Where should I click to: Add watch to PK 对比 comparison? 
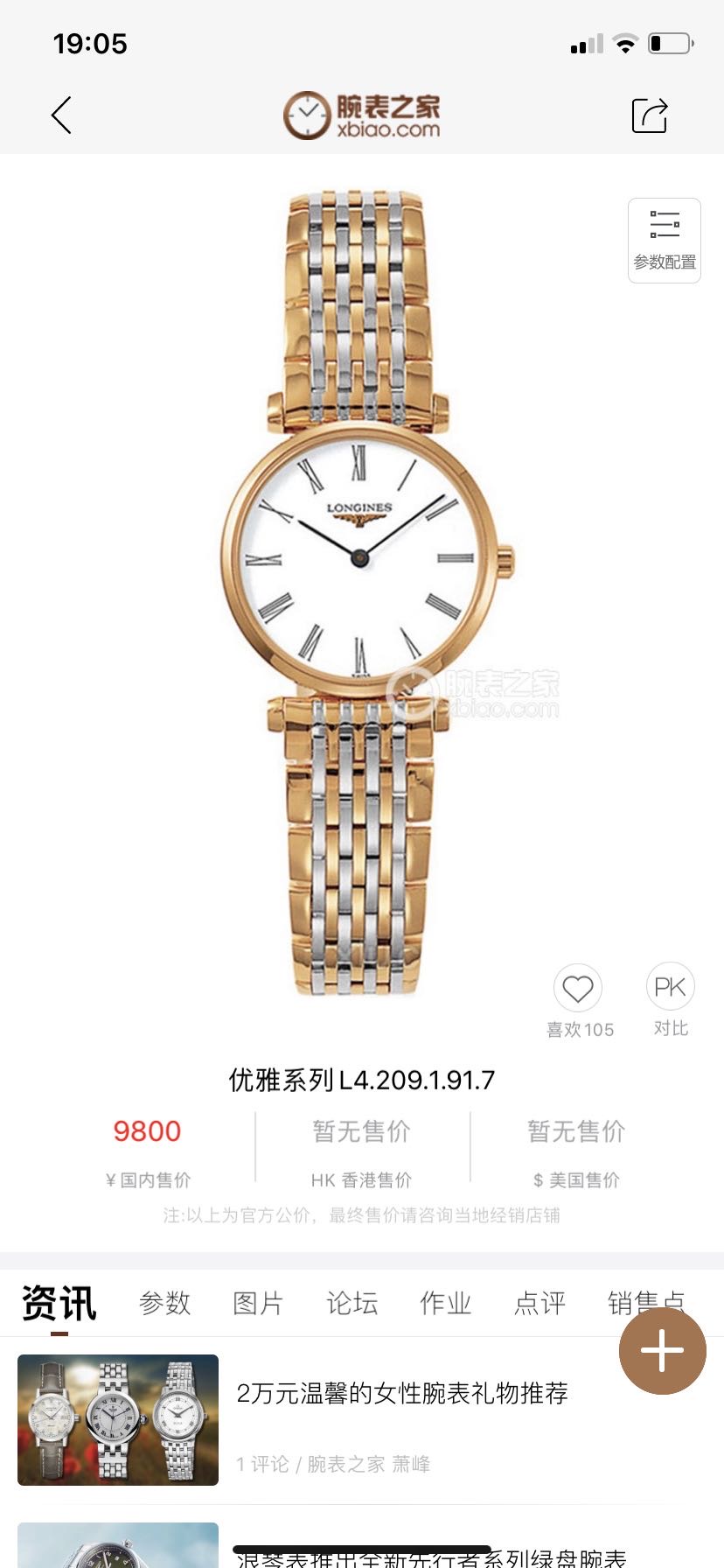coord(671,987)
